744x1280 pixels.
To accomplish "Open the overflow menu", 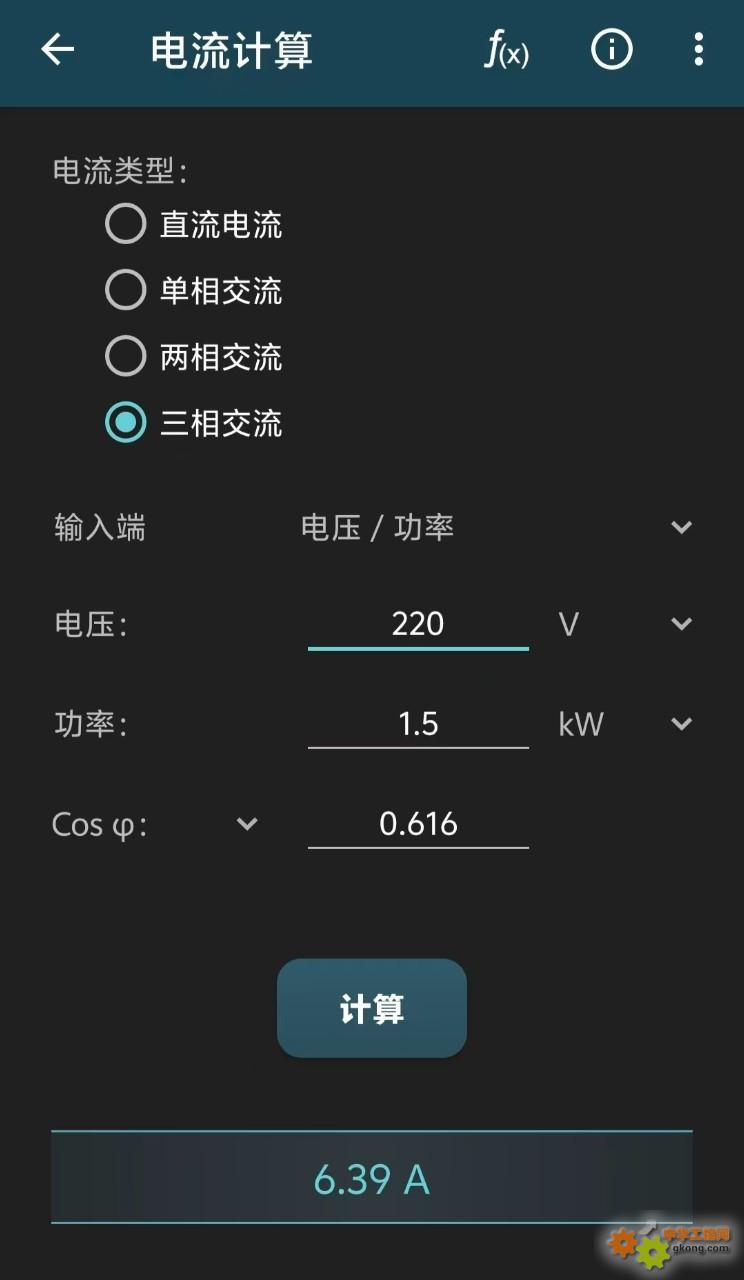I will click(x=698, y=49).
